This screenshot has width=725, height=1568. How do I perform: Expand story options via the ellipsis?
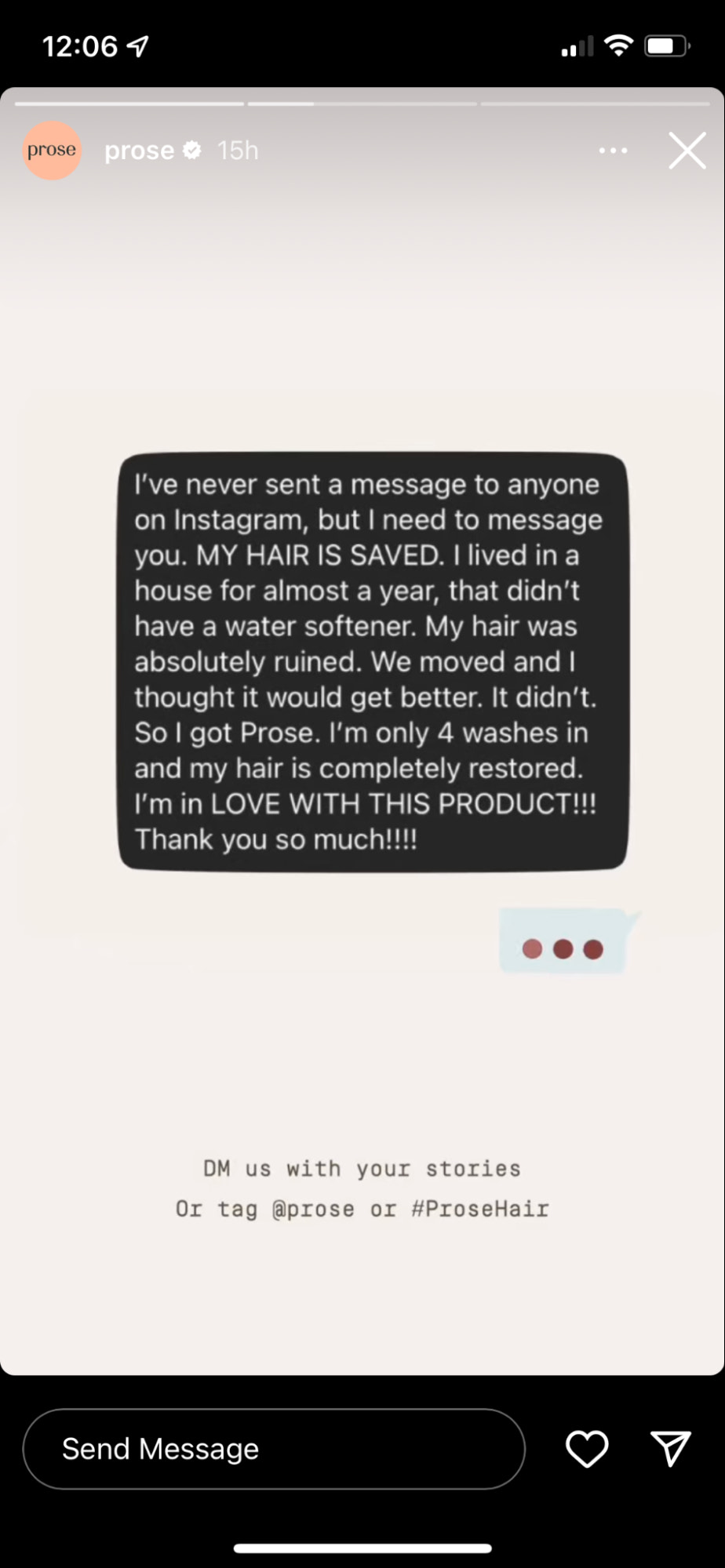pyautogui.click(x=613, y=151)
